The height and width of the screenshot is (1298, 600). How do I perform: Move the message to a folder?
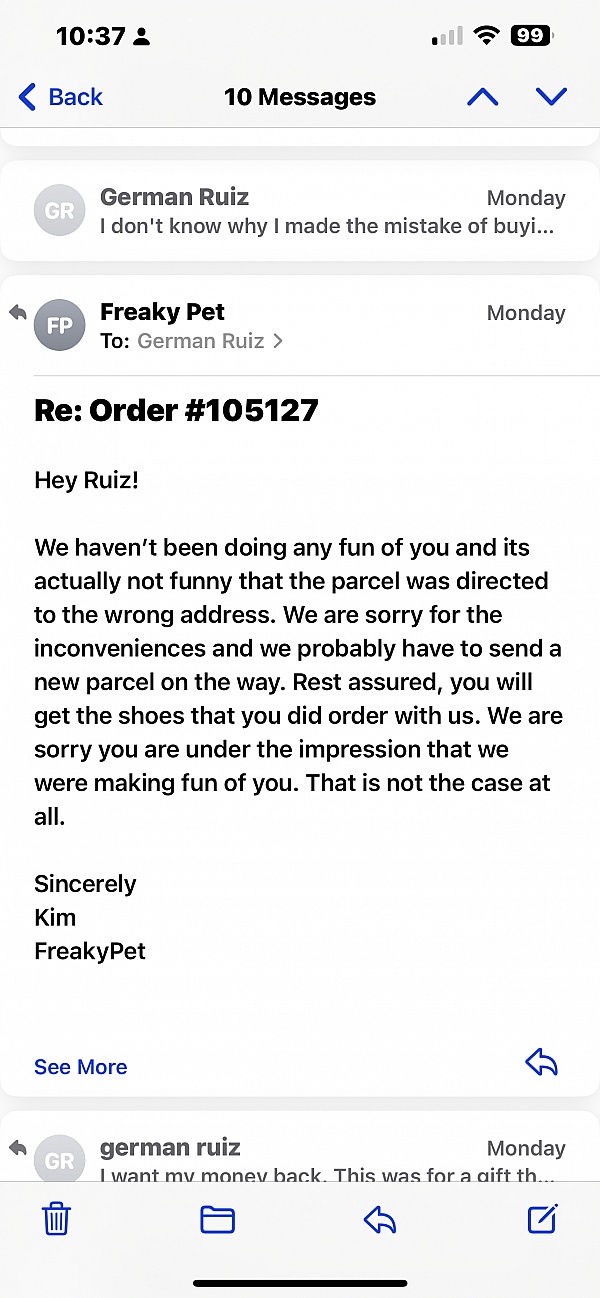(x=217, y=1220)
